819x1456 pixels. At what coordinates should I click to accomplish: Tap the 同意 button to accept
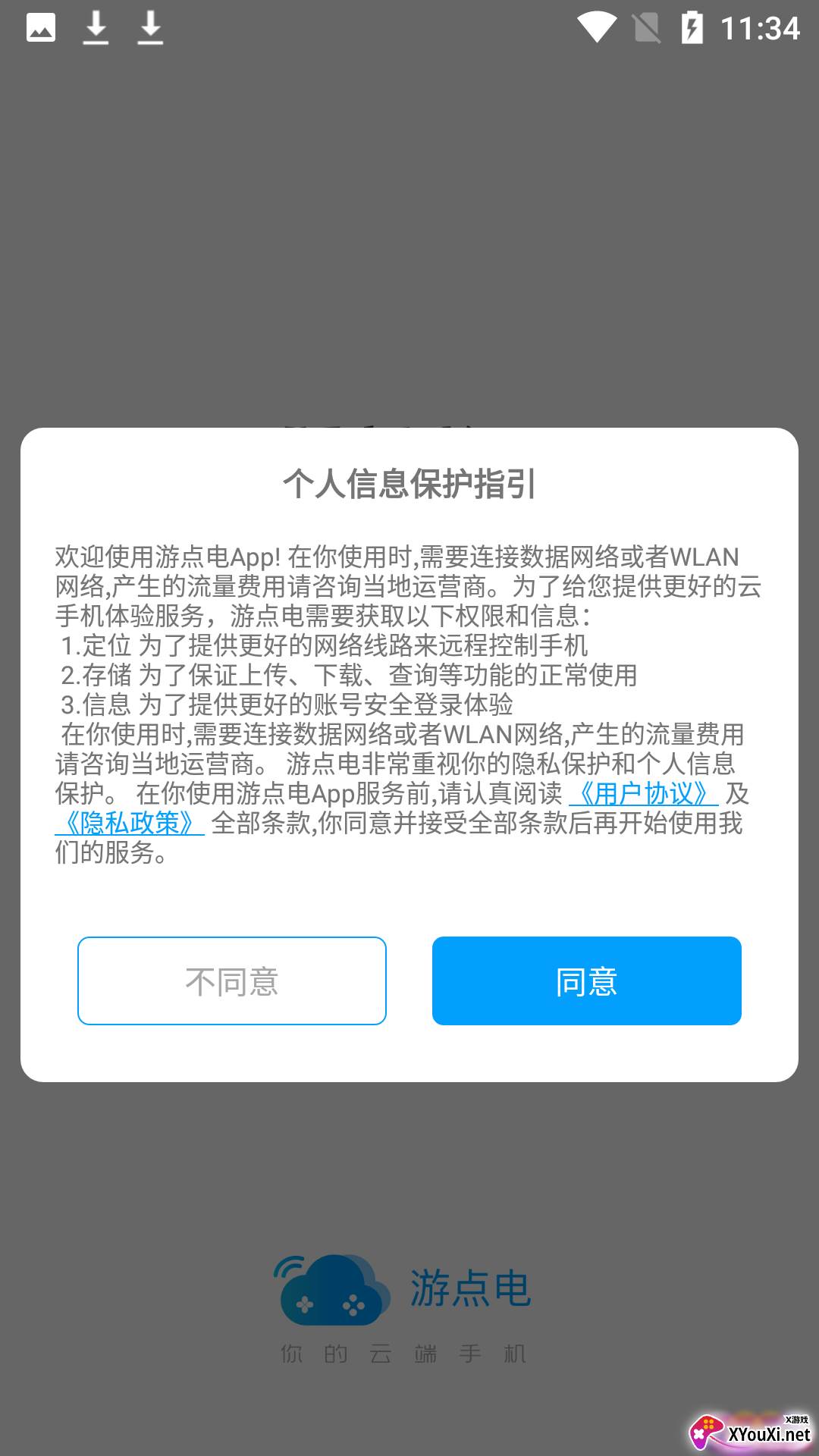[x=586, y=981]
